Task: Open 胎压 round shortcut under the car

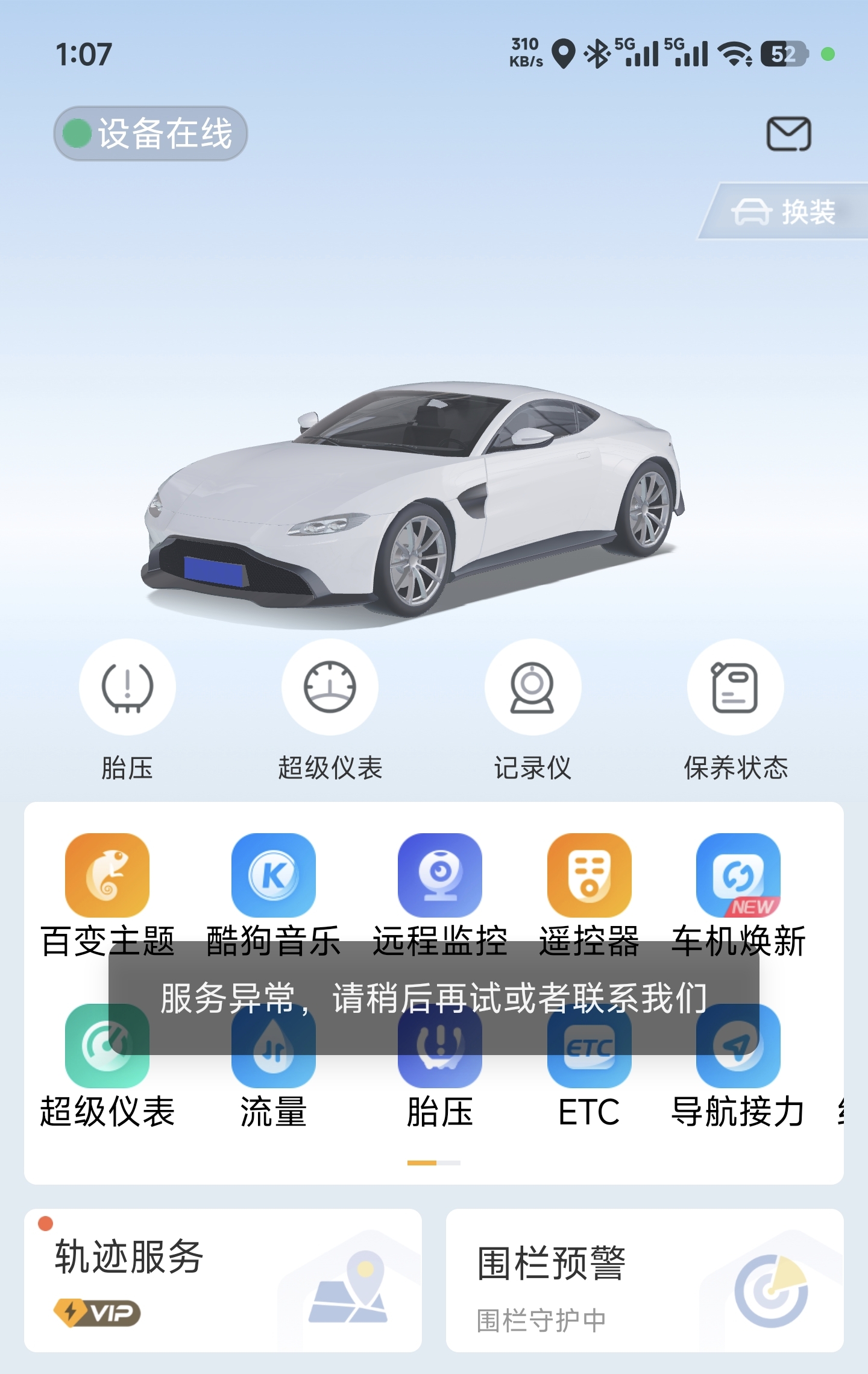Action: (127, 687)
